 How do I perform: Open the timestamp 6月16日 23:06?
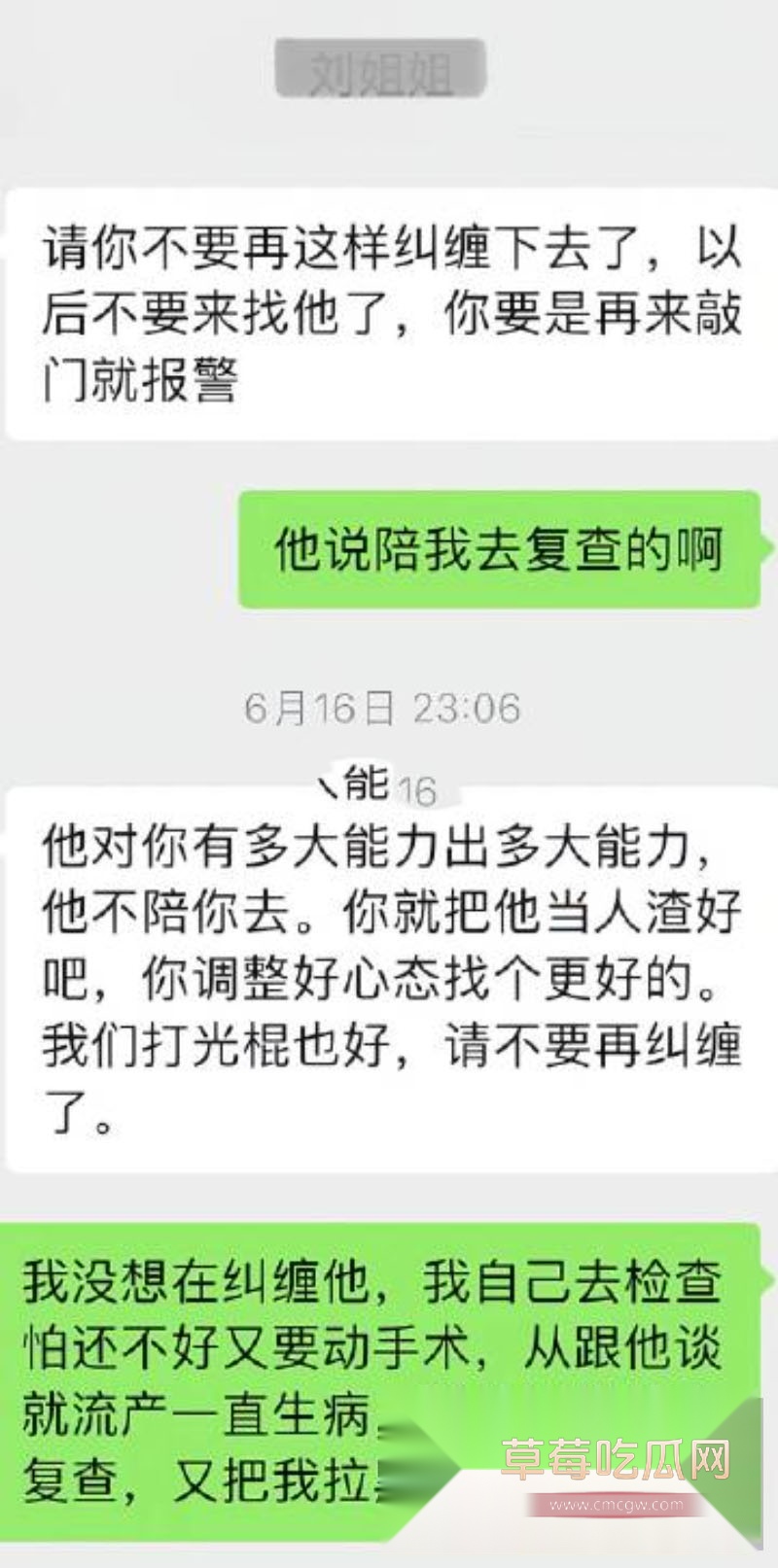tap(382, 710)
